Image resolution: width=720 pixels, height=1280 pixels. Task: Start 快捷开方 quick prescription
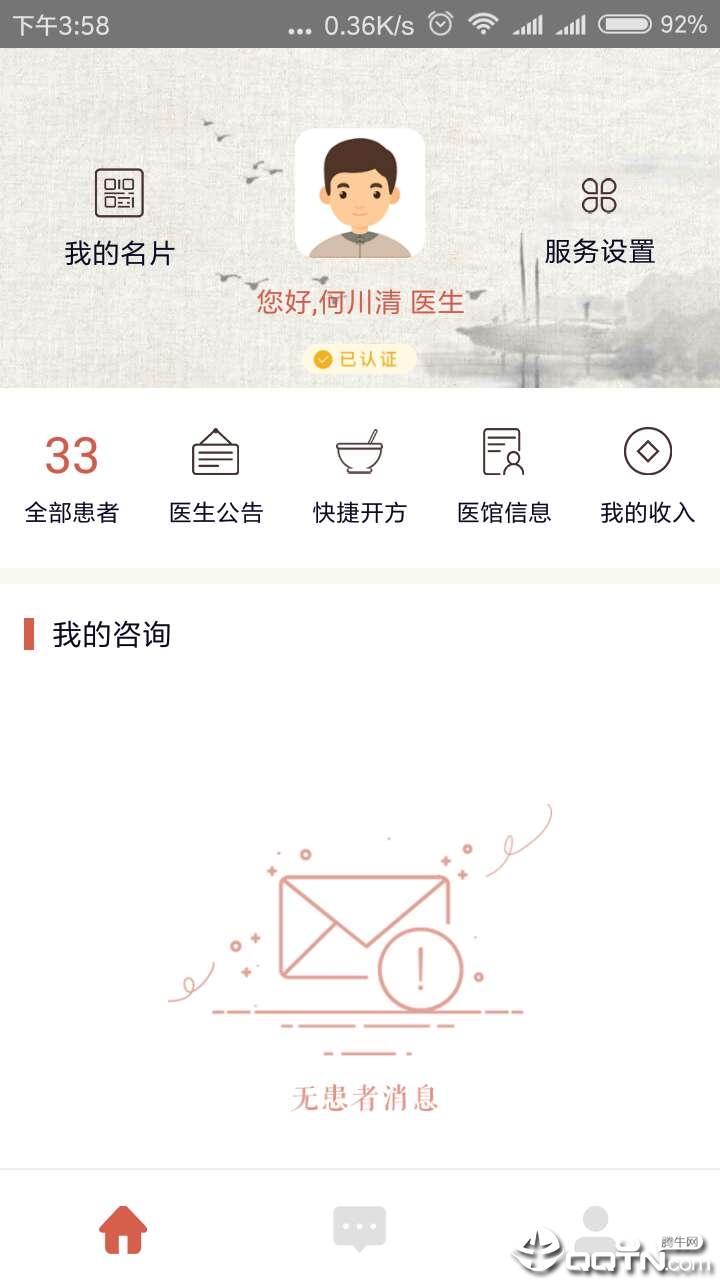pos(360,476)
